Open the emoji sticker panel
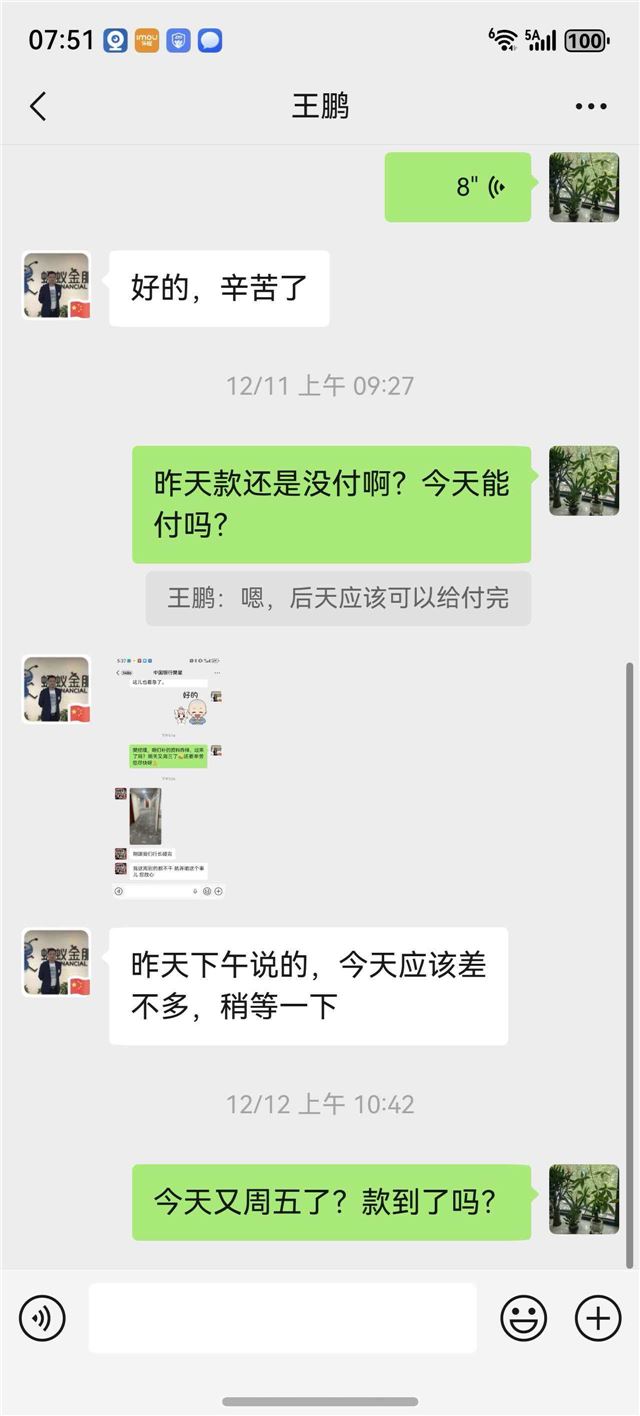Screen dimensions: 640x1416 tap(523, 1318)
